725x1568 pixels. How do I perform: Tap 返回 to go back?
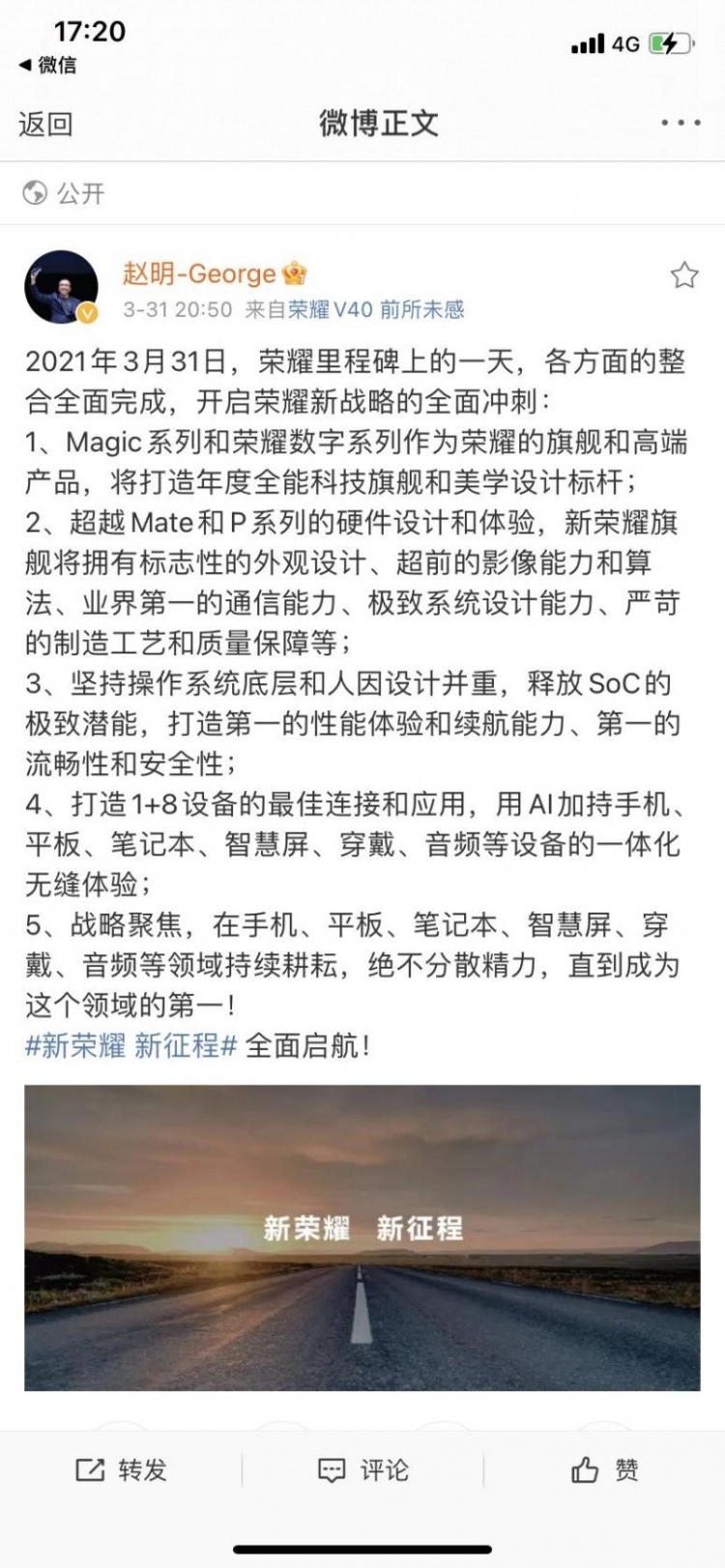(x=45, y=124)
